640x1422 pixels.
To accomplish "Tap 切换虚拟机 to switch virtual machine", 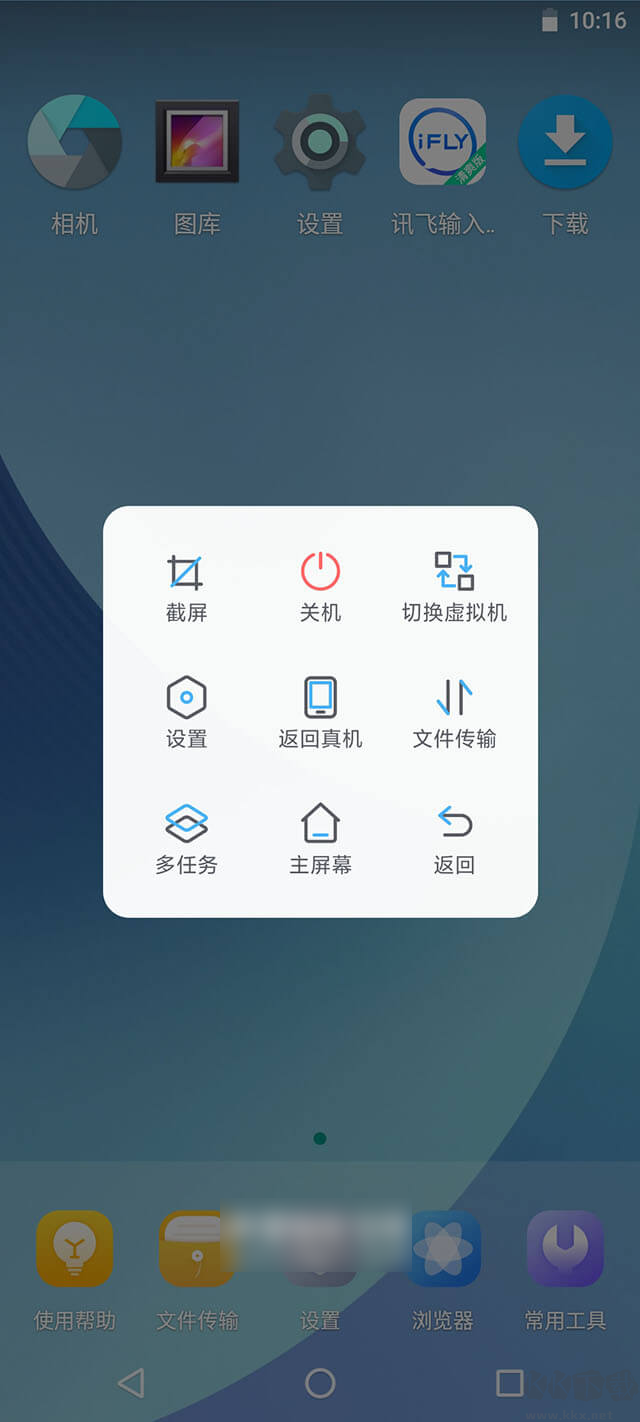I will click(x=454, y=587).
